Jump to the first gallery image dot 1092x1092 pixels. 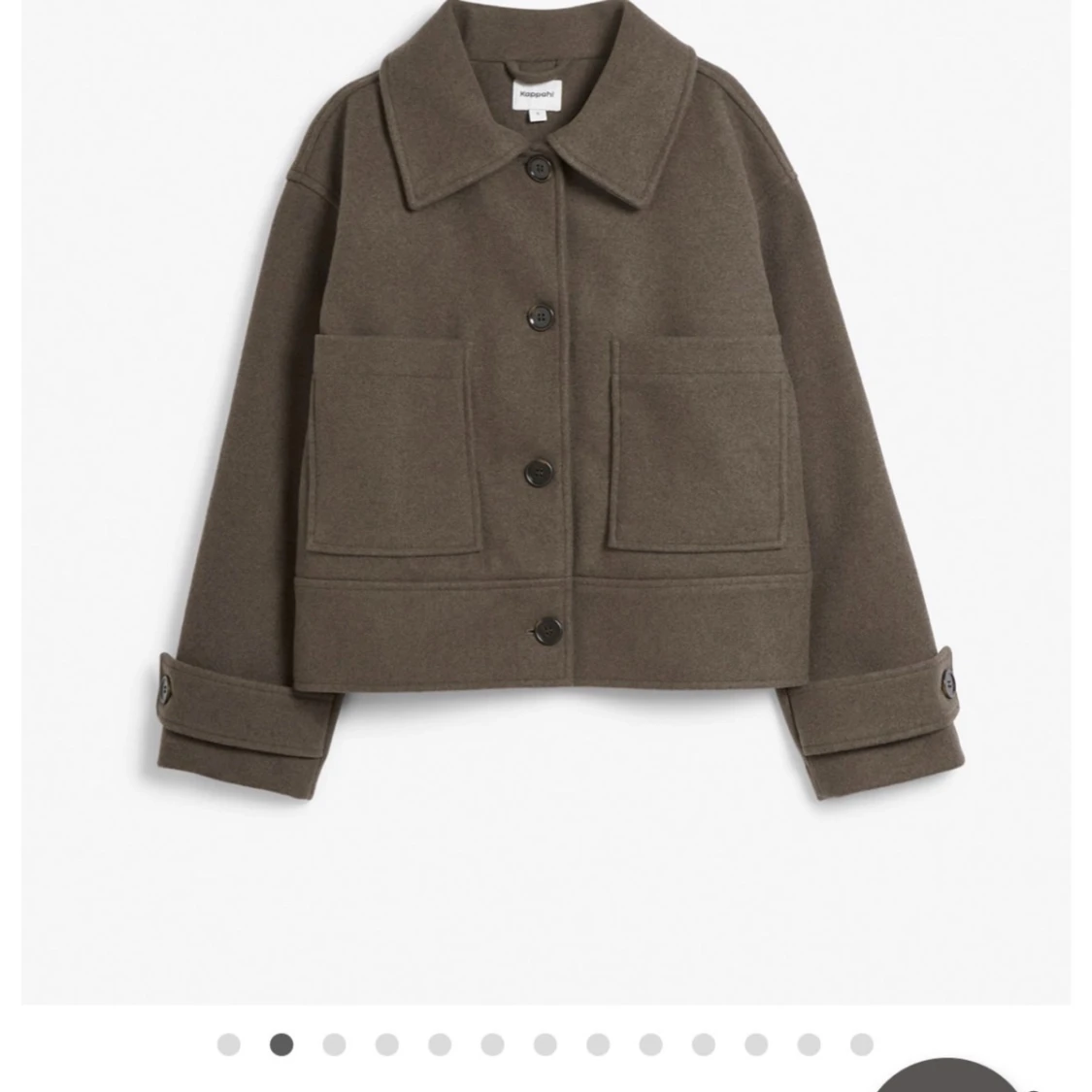(x=229, y=1044)
